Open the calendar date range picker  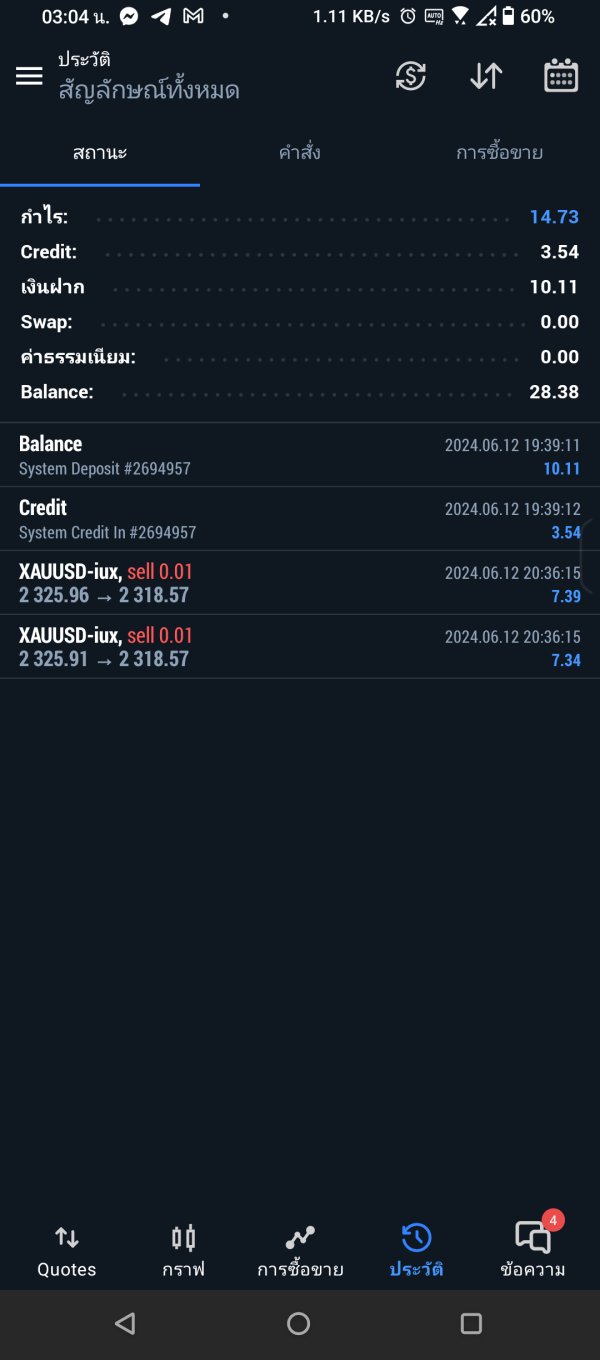[561, 76]
